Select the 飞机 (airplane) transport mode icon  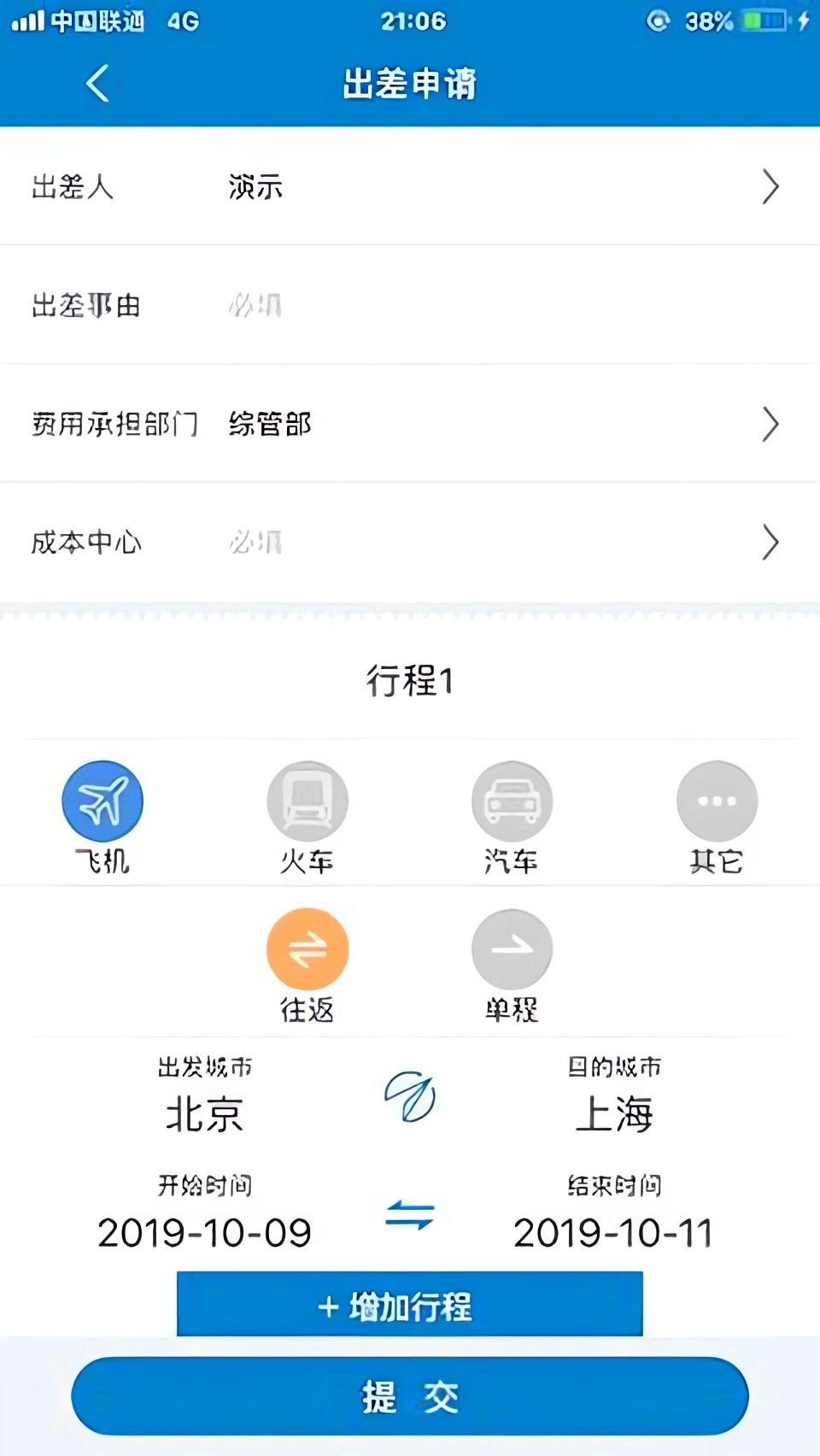(102, 801)
